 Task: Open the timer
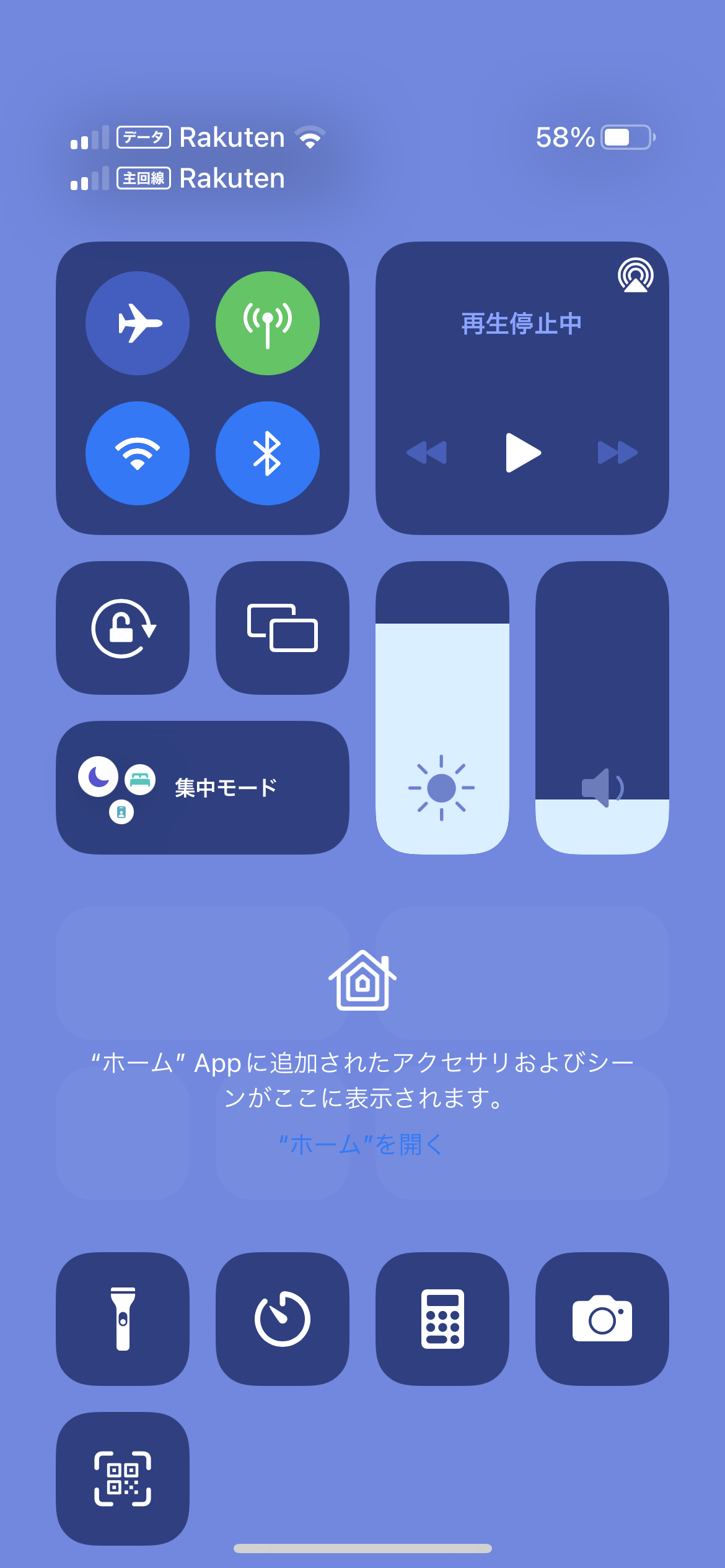283,1319
